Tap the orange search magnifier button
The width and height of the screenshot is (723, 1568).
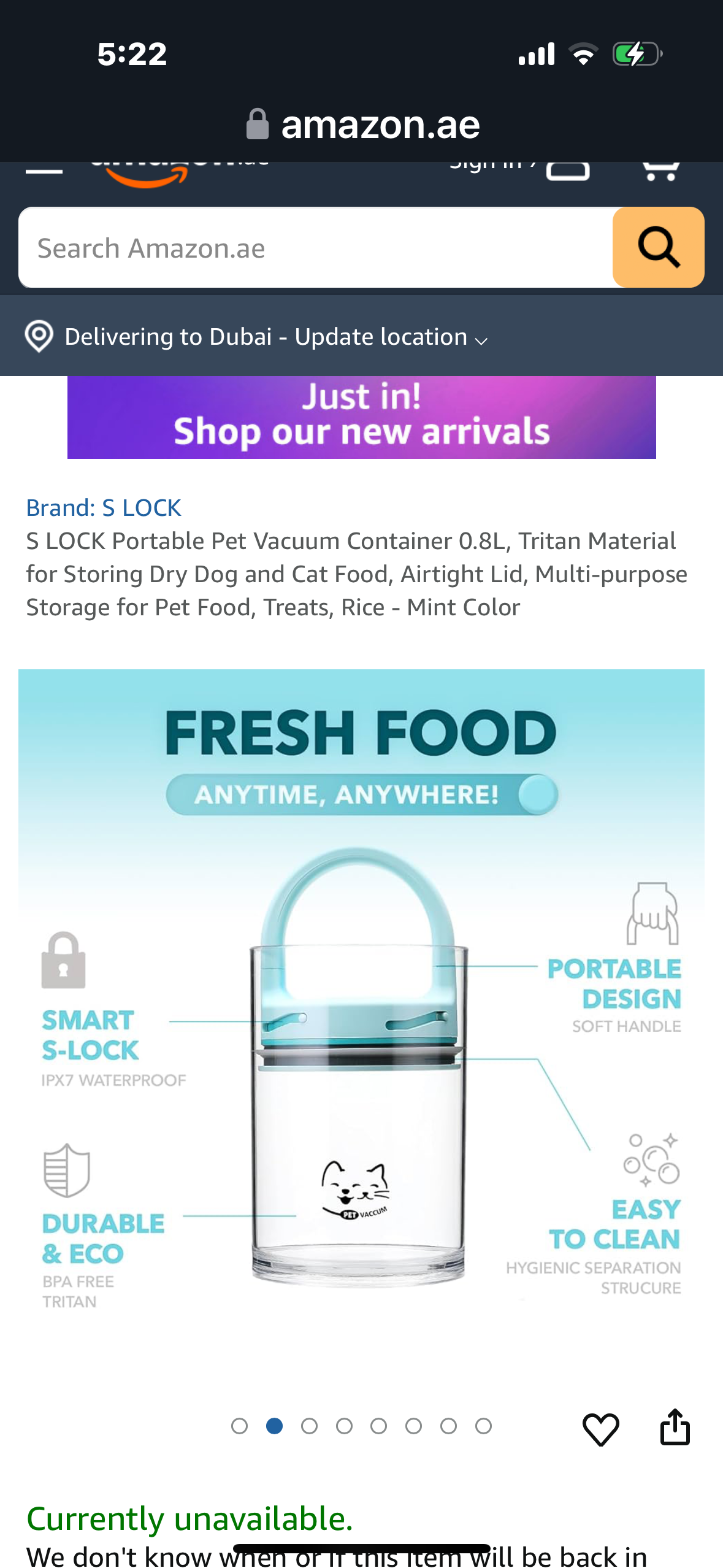click(x=658, y=248)
